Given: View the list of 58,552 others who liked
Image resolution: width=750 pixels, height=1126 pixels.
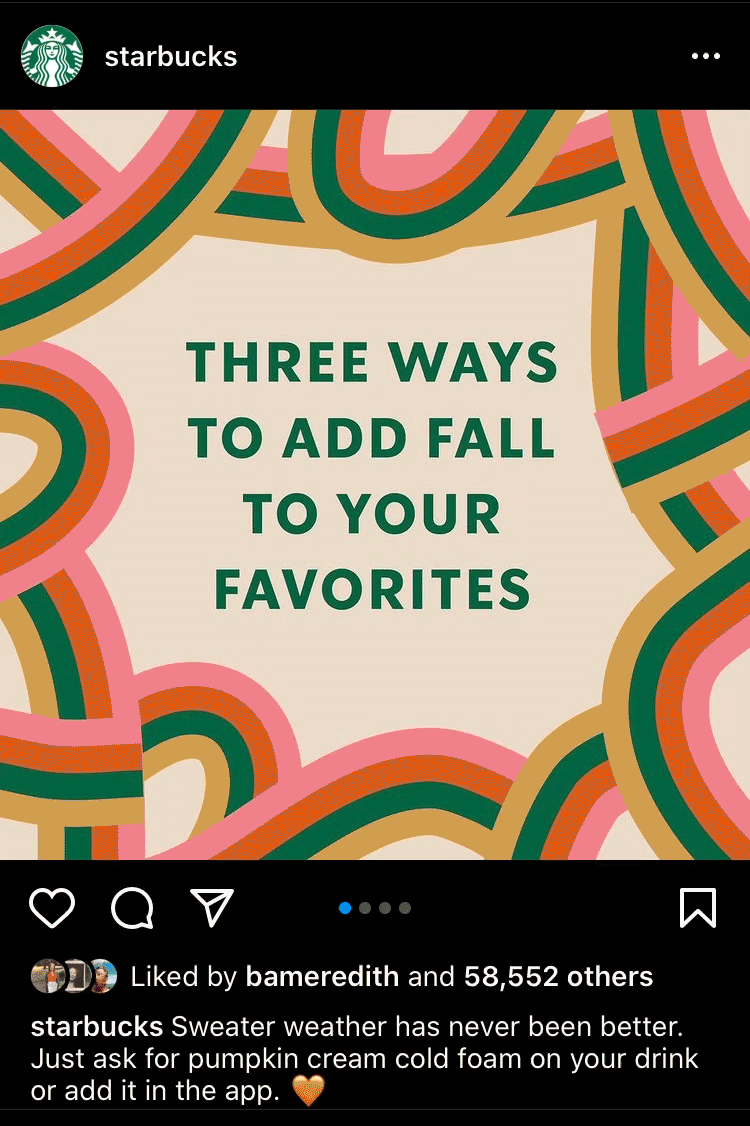Looking at the screenshot, I should pos(558,977).
